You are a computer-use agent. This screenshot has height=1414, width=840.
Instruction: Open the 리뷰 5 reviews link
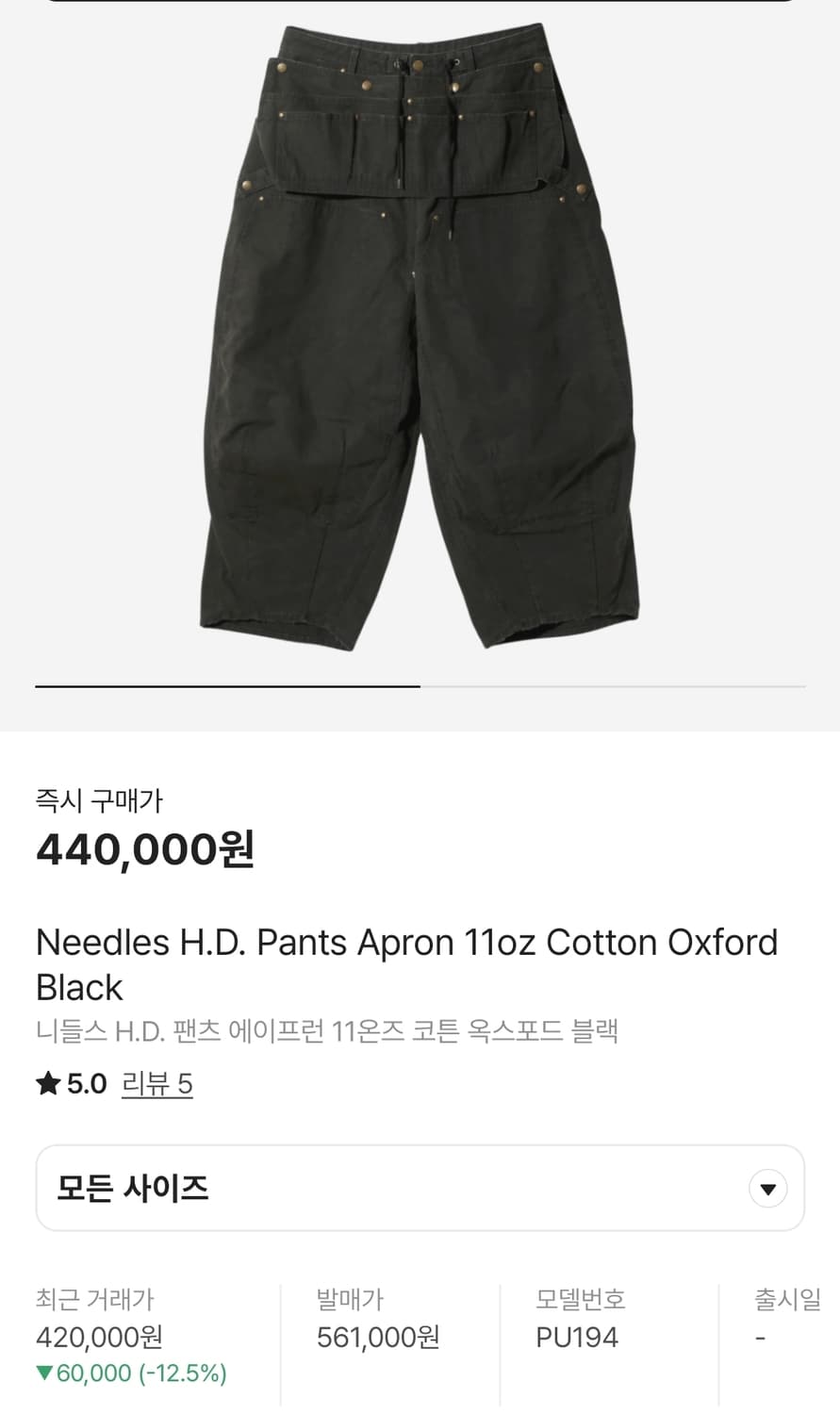[156, 1084]
